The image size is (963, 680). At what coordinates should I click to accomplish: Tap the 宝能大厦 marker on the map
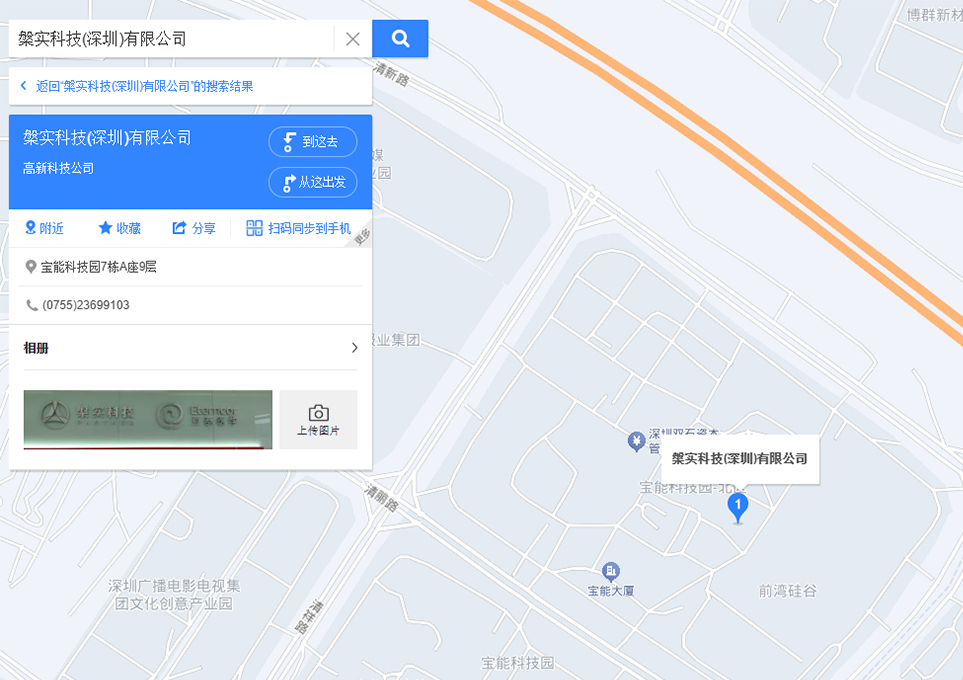click(x=611, y=572)
